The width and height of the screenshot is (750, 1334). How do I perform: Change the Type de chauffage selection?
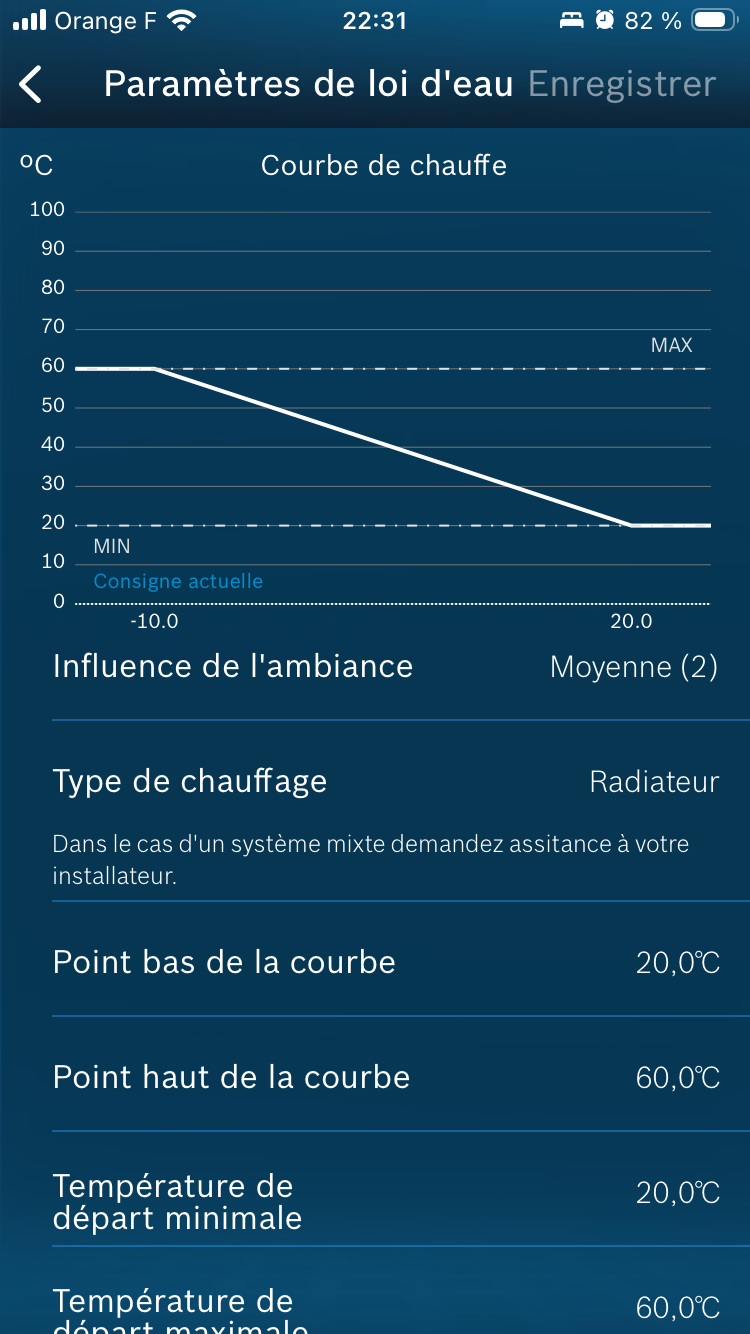(375, 781)
